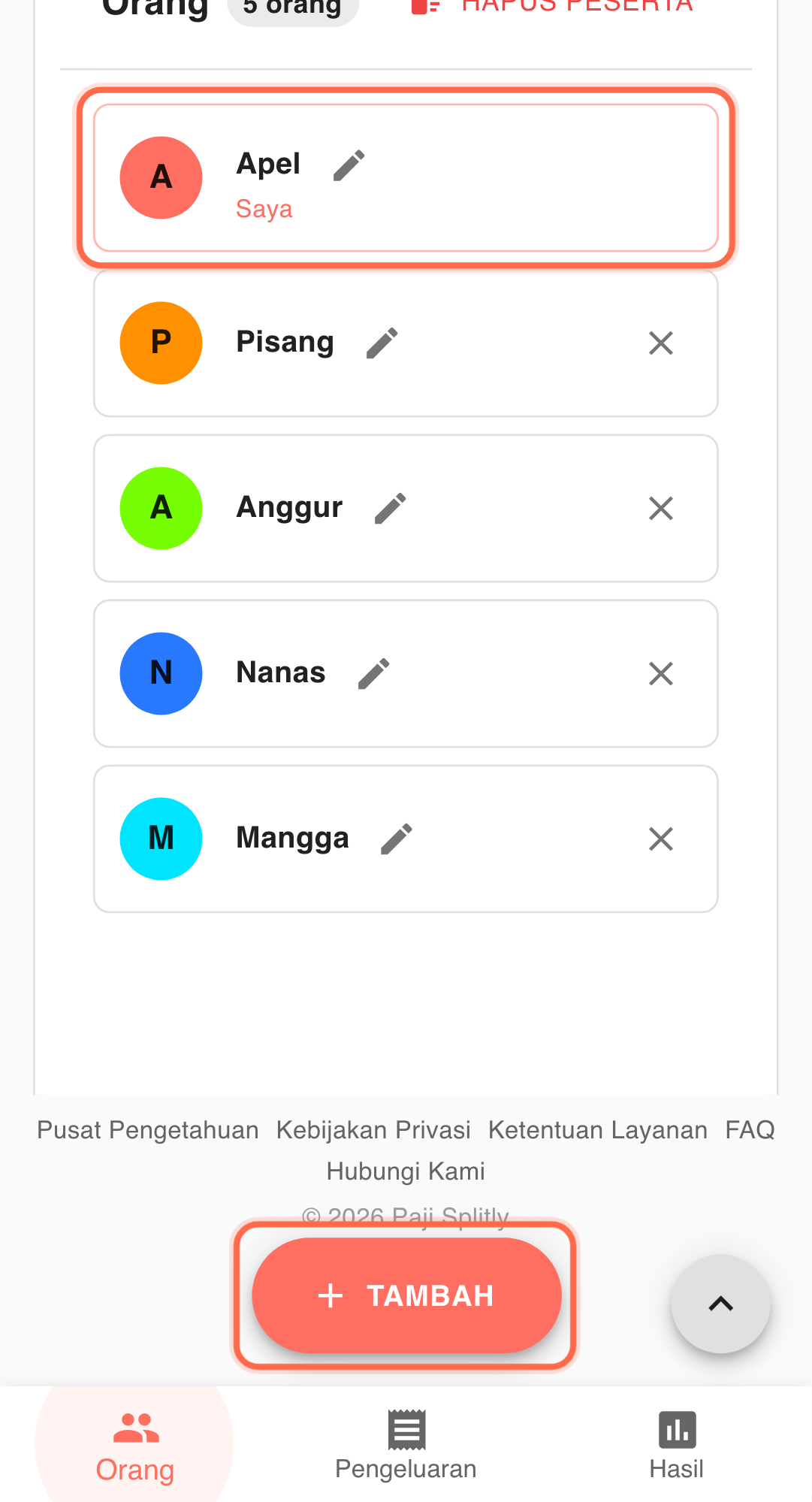Remove Pisang using the X button
Viewport: 812px width, 1502px height.
click(660, 343)
